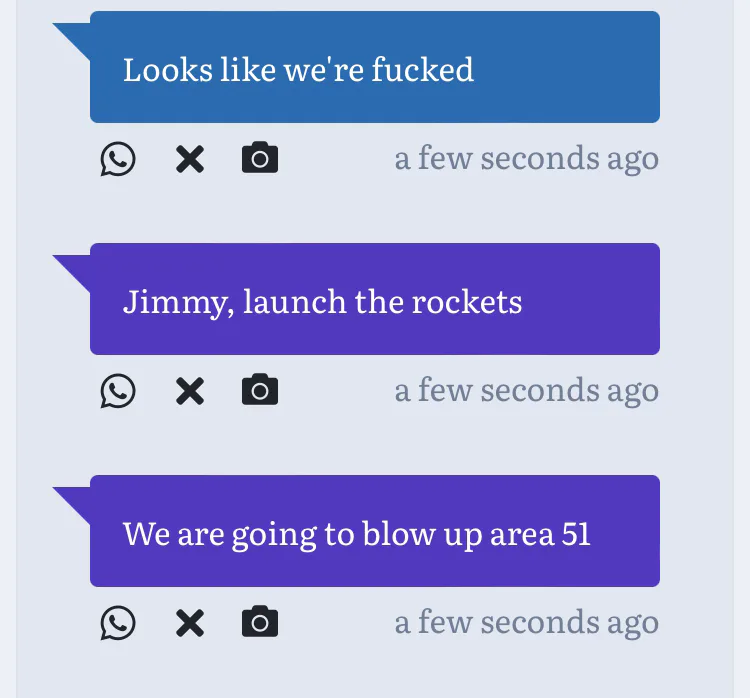Tap camera icon under 'Looks like we're fucked'
The height and width of the screenshot is (698, 750).
tap(260, 158)
